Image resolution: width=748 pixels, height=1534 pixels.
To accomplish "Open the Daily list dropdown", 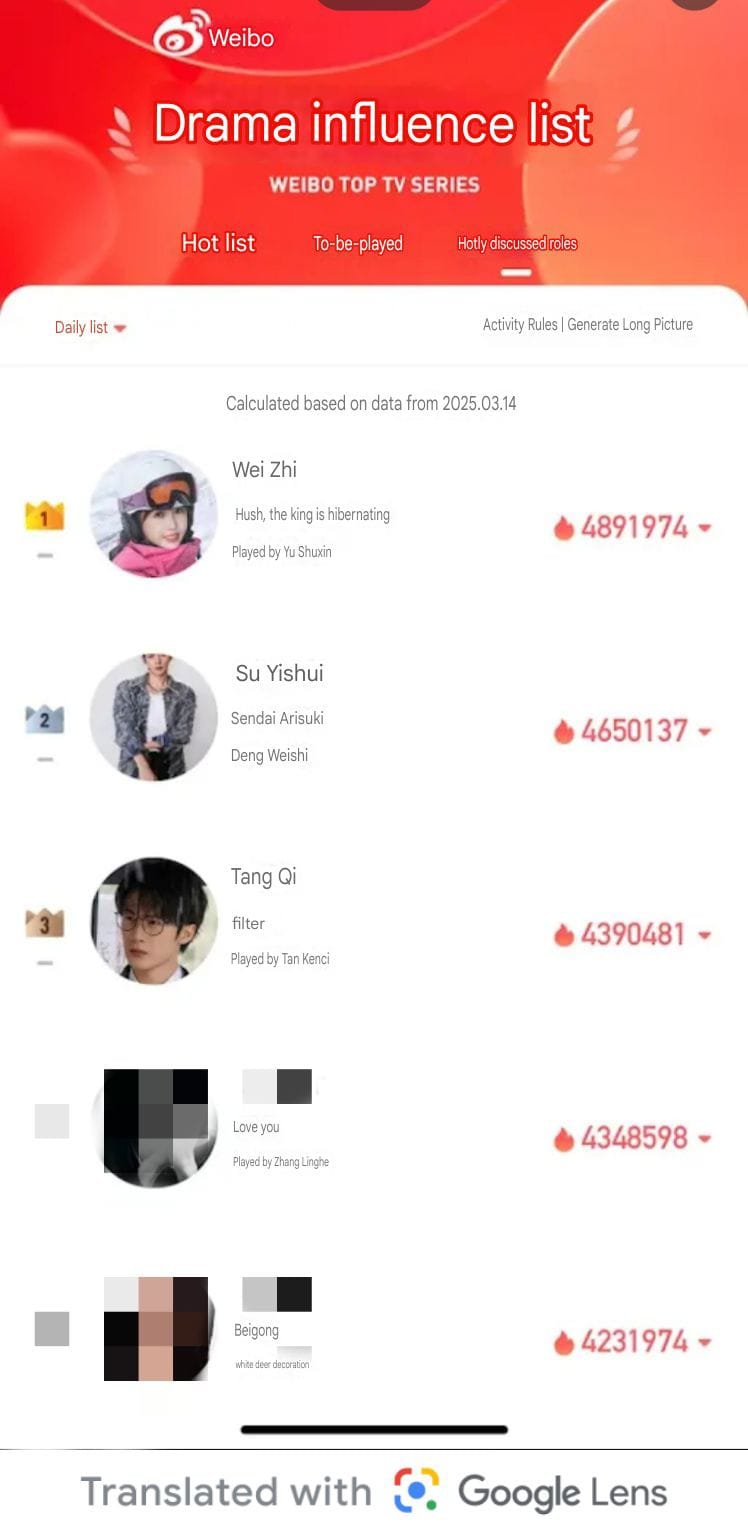I will (x=90, y=327).
